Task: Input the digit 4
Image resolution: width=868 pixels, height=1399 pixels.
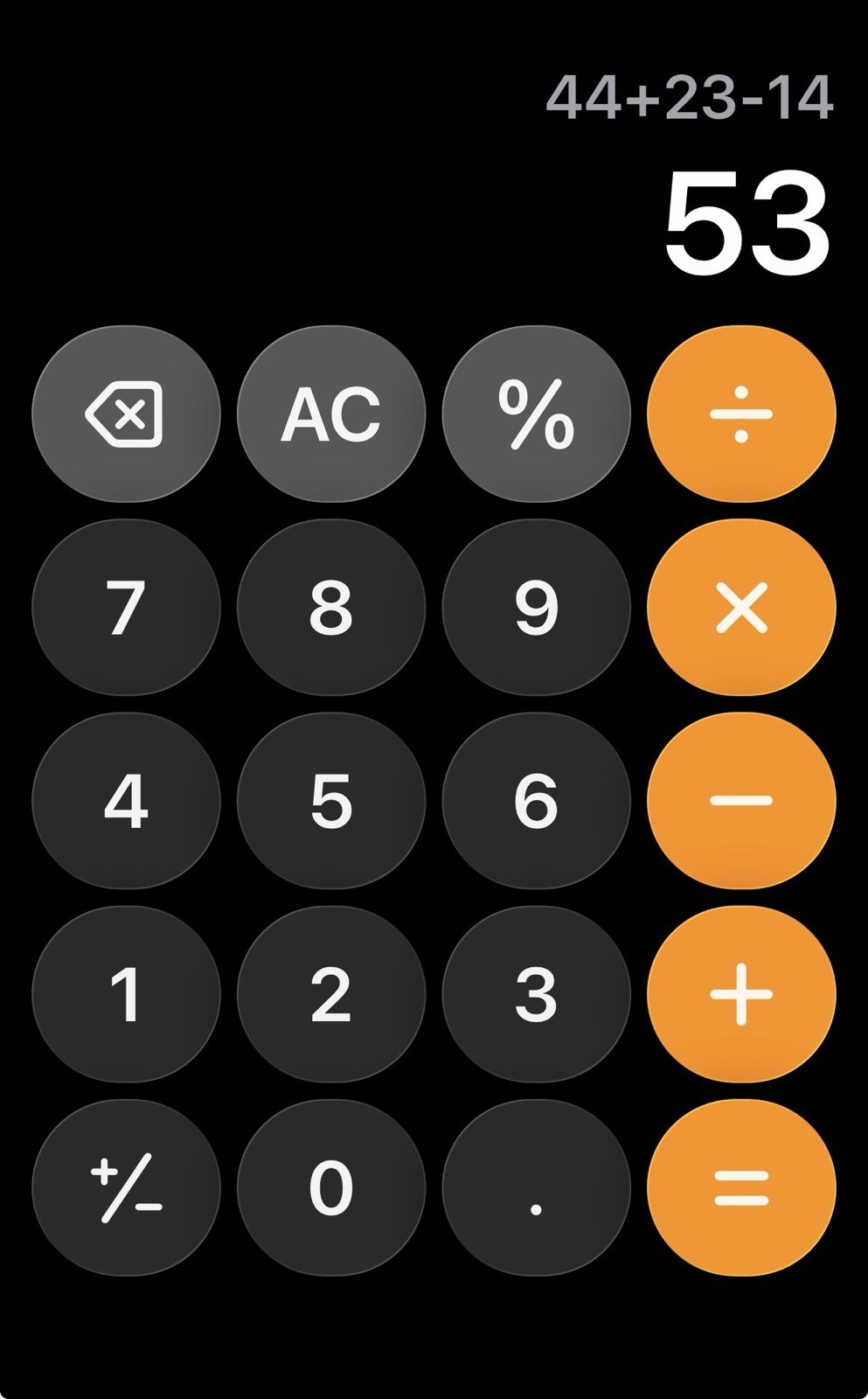Action: 126,801
